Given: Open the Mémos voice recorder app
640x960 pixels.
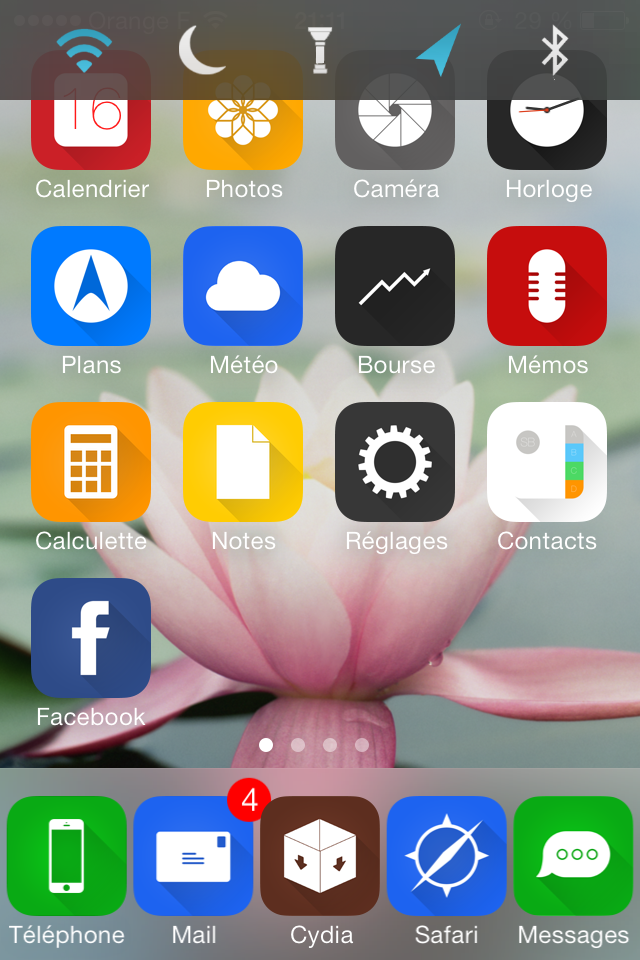Looking at the screenshot, I should tap(547, 286).
